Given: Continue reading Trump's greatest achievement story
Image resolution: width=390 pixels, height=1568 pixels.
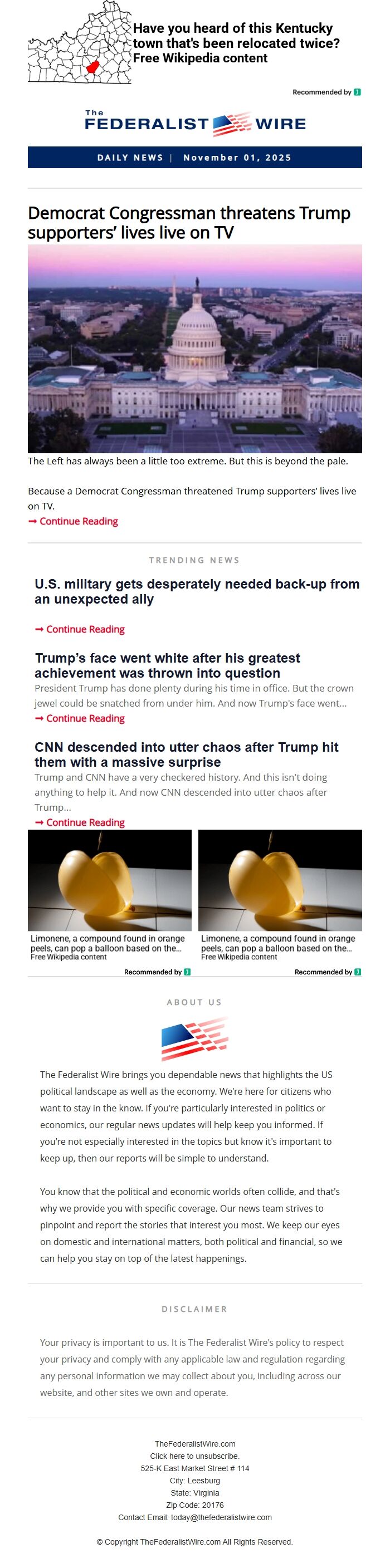Looking at the screenshot, I should (x=85, y=718).
